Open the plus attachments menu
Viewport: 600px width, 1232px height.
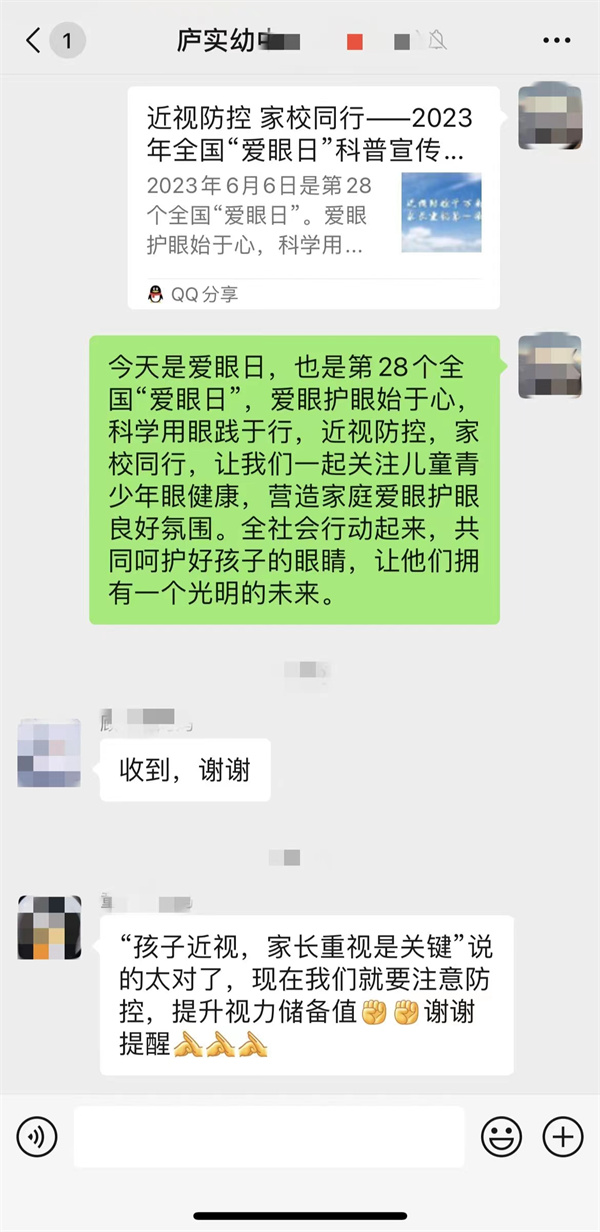click(562, 1136)
